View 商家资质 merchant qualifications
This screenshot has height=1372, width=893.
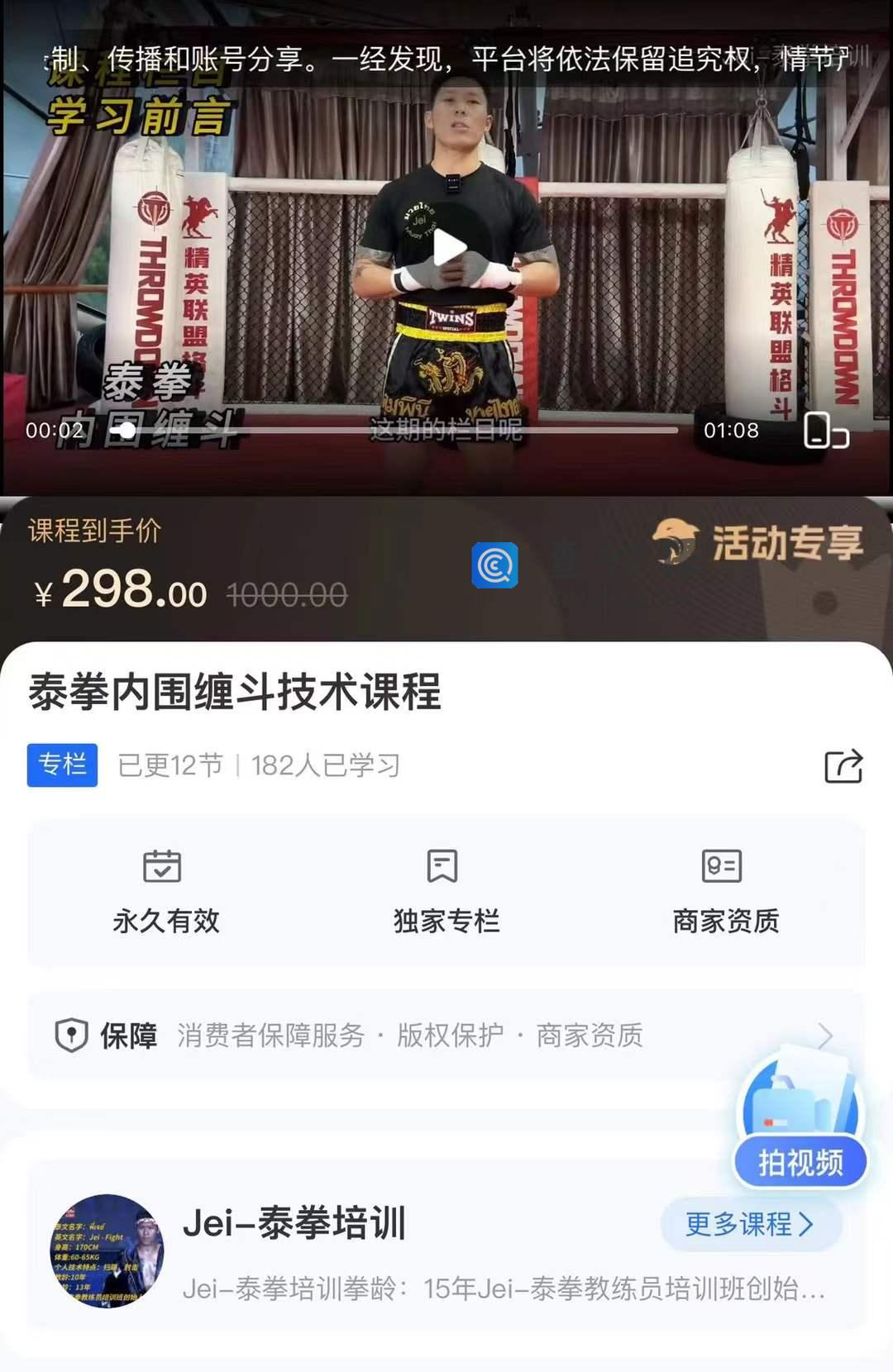(724, 892)
